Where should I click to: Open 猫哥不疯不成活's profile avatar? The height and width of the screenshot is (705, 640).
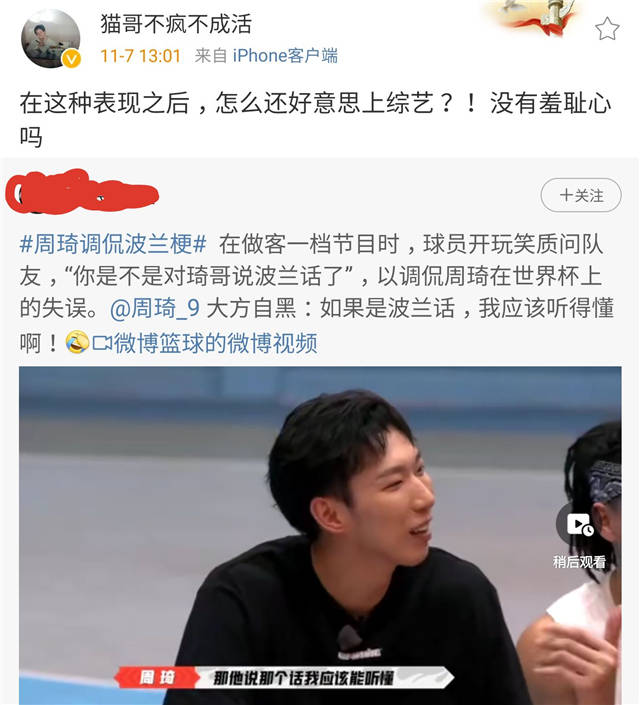pos(50,38)
